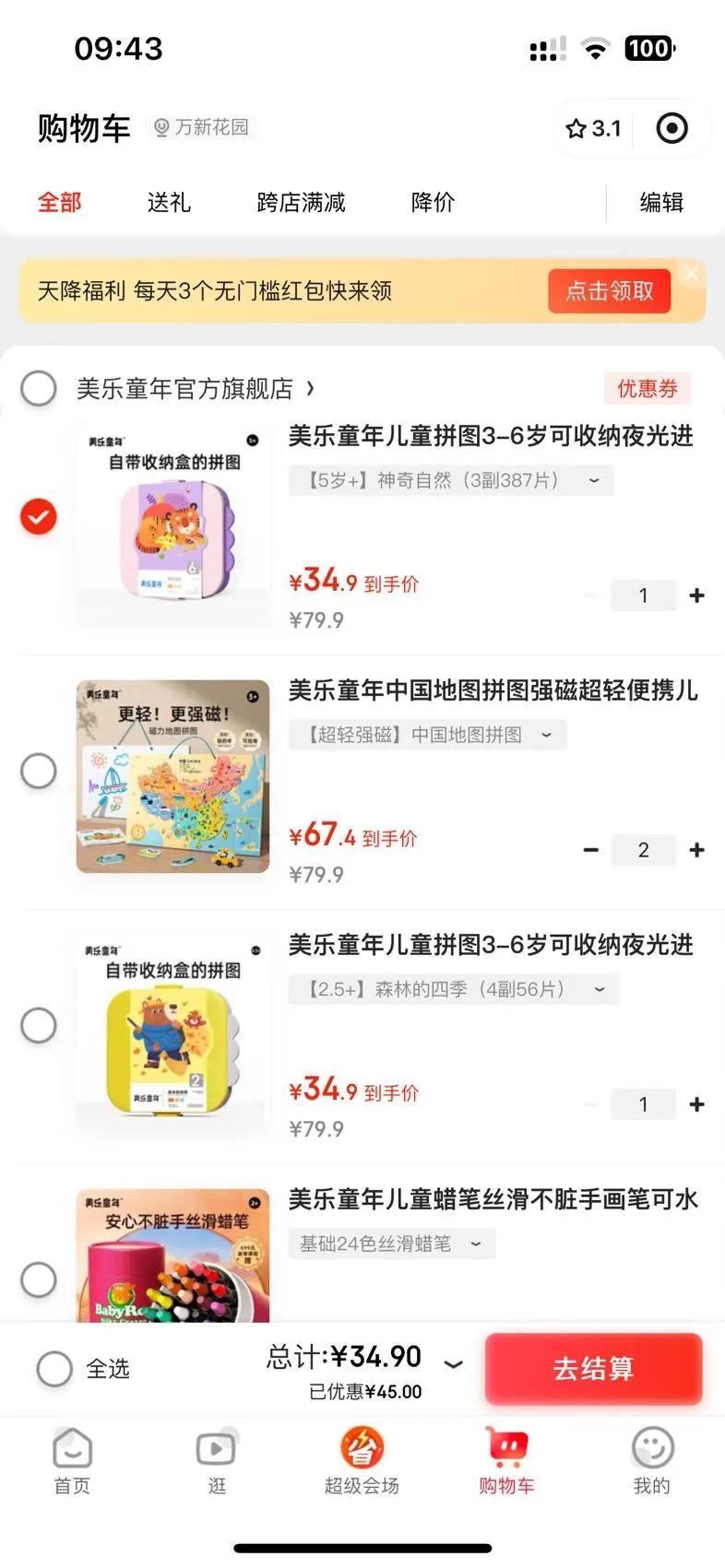Decrease 中国地图拼图 quantity by one

pos(591,850)
